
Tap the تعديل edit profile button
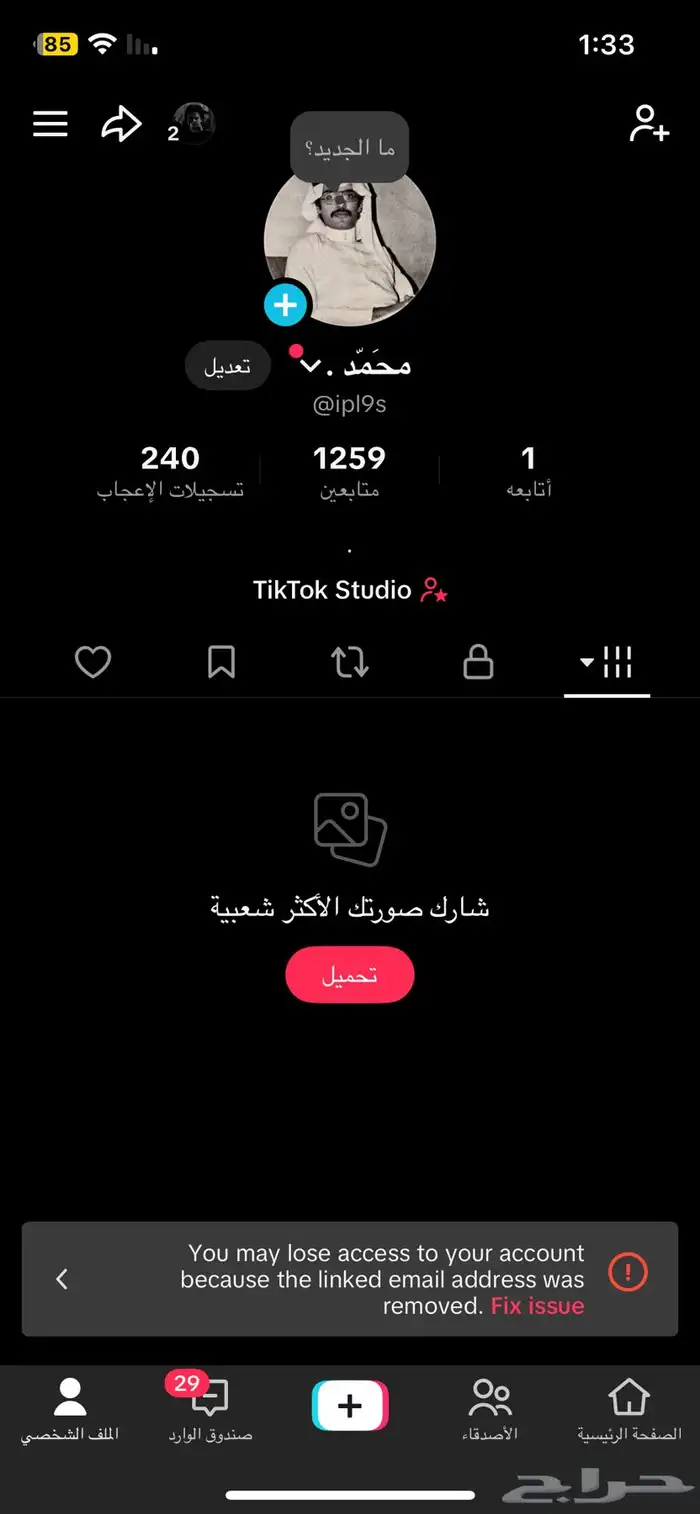pyautogui.click(x=227, y=366)
